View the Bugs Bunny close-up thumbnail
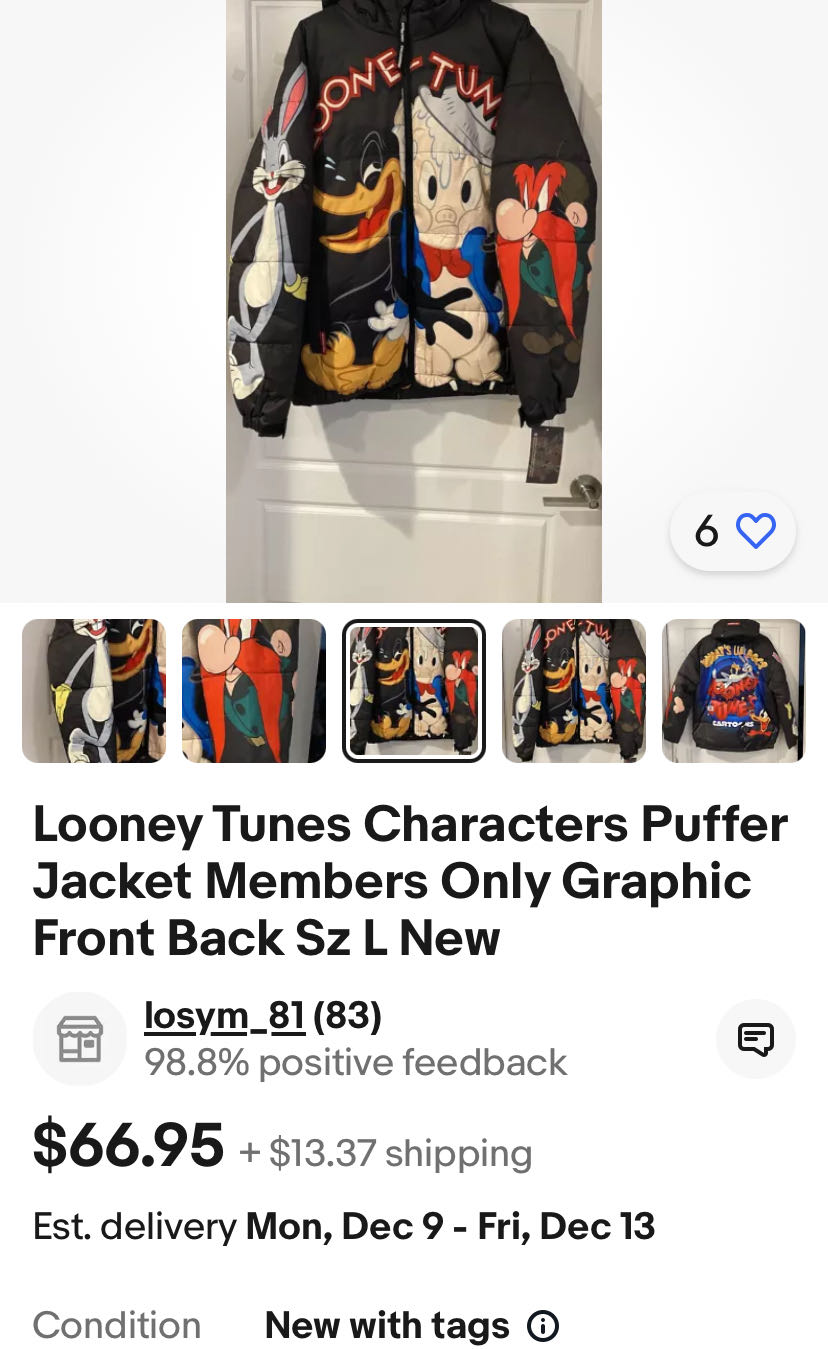 pyautogui.click(x=94, y=691)
